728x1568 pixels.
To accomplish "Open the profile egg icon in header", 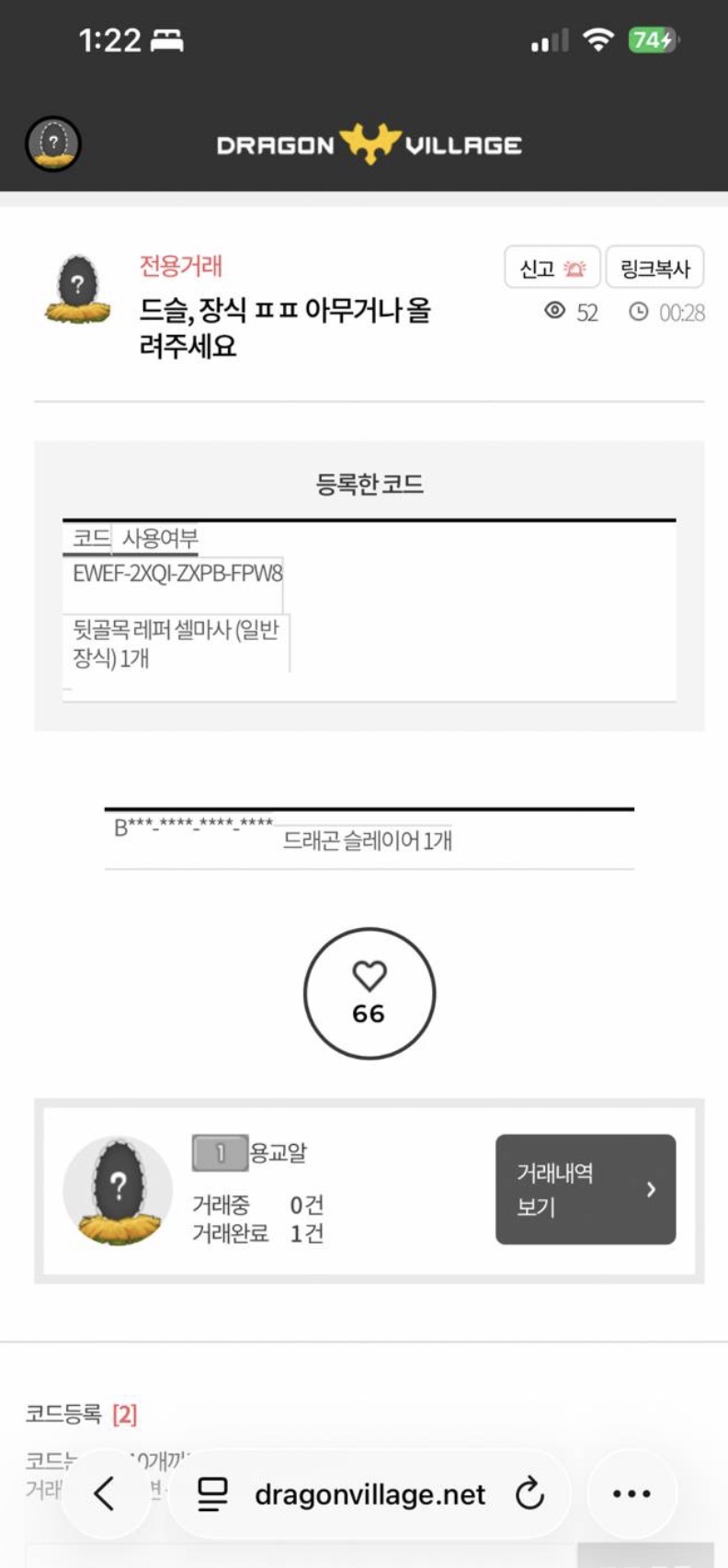I will [x=52, y=143].
